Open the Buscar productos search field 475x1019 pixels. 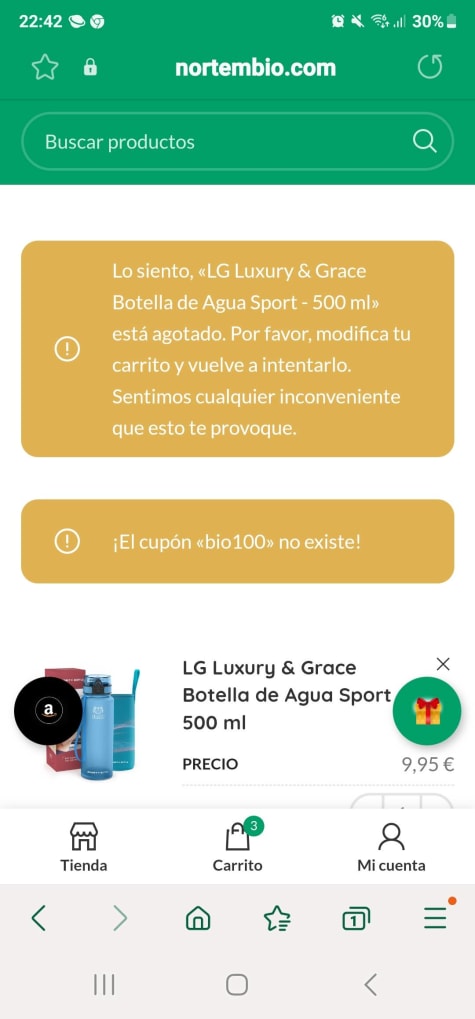pos(237,142)
